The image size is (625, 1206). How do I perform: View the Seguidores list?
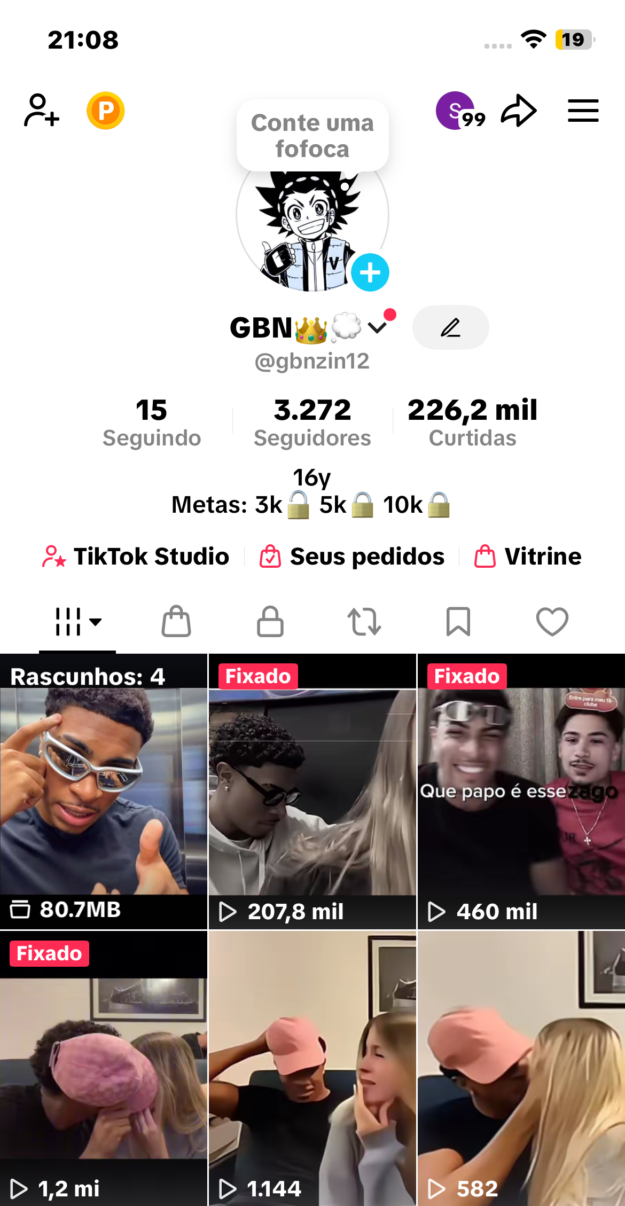coord(312,423)
